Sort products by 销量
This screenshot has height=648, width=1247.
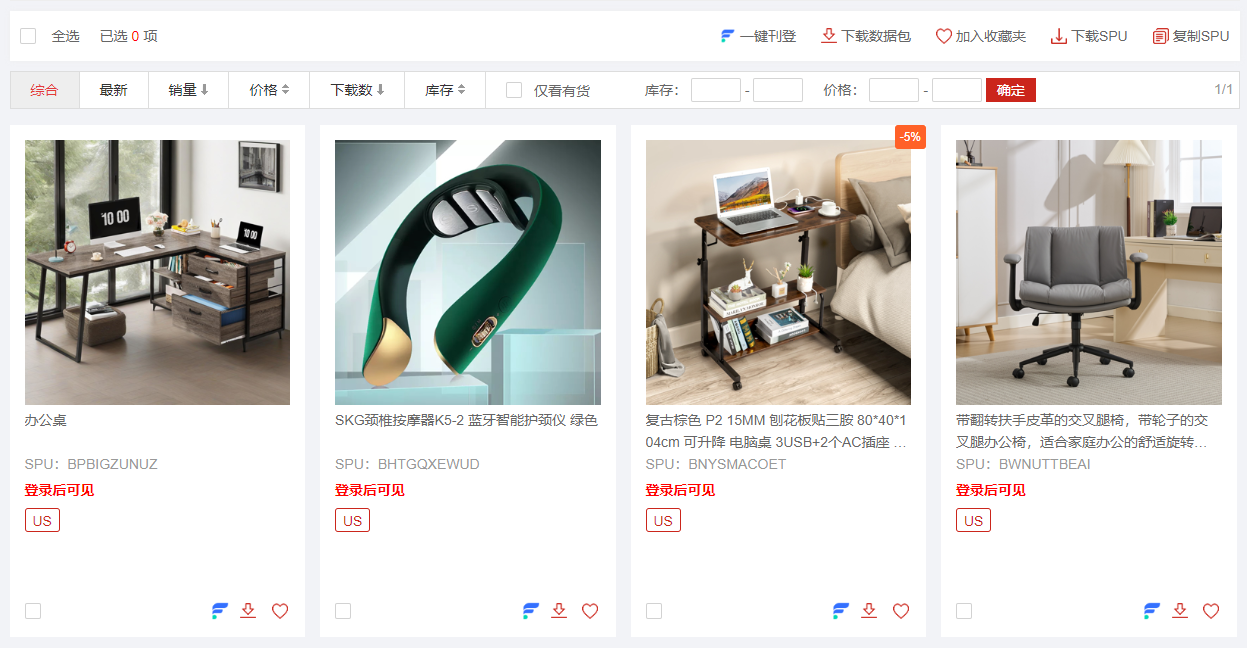(x=188, y=90)
